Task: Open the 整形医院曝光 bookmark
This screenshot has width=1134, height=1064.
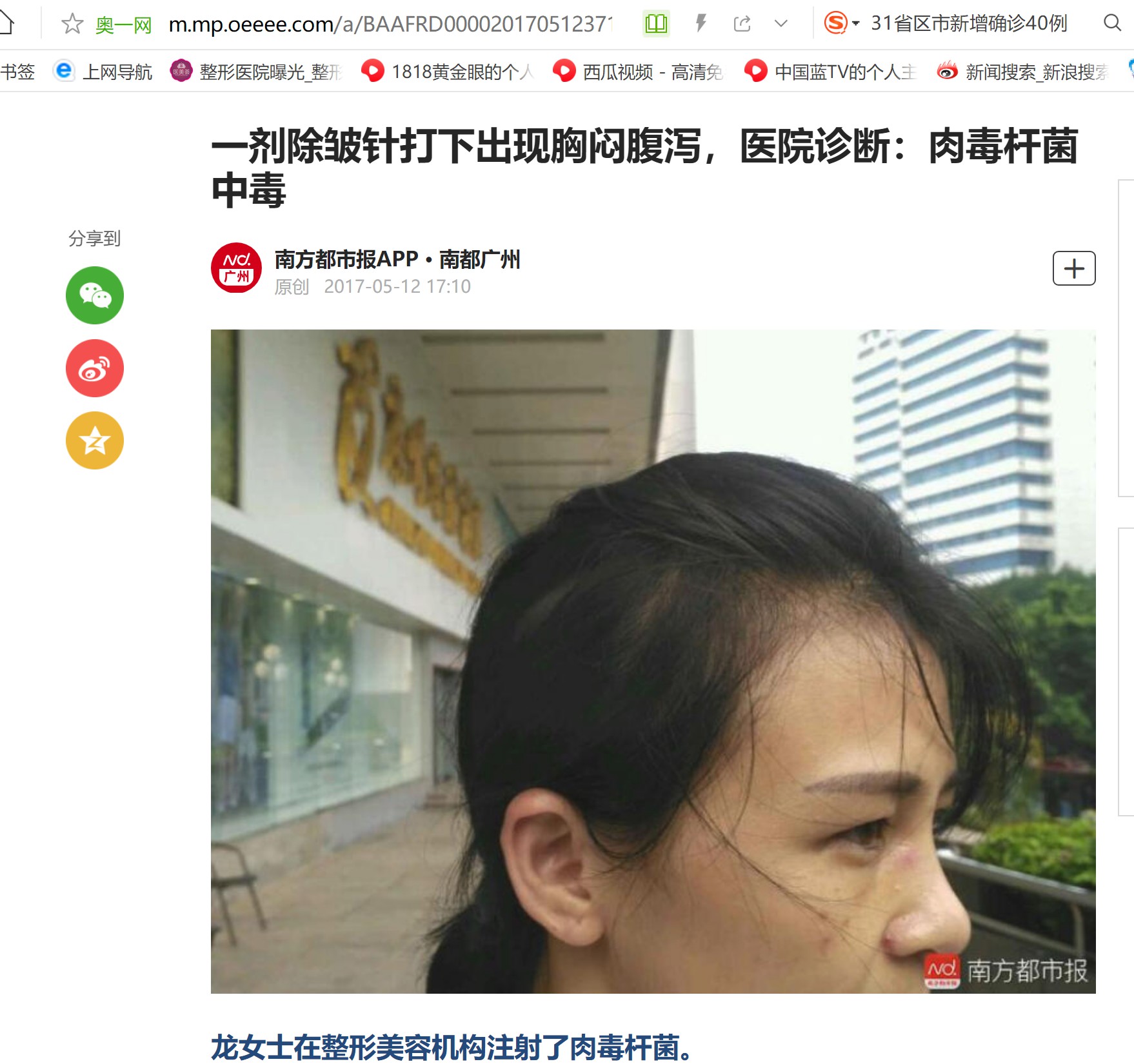Action: 257,72
